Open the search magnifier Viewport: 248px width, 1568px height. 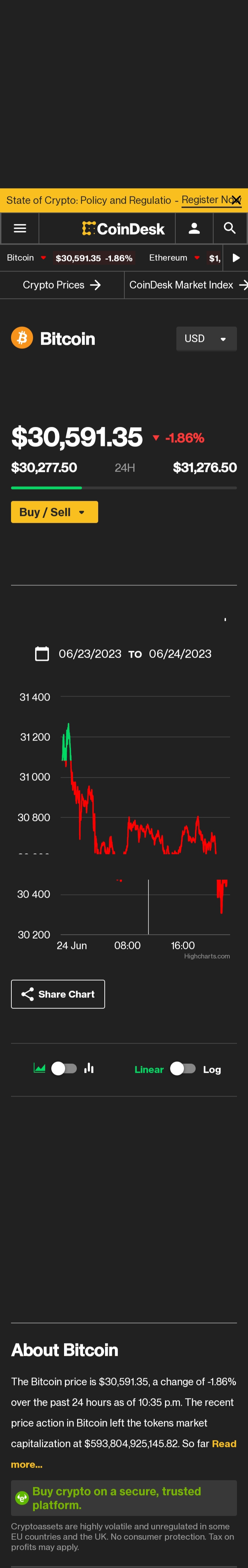point(230,228)
